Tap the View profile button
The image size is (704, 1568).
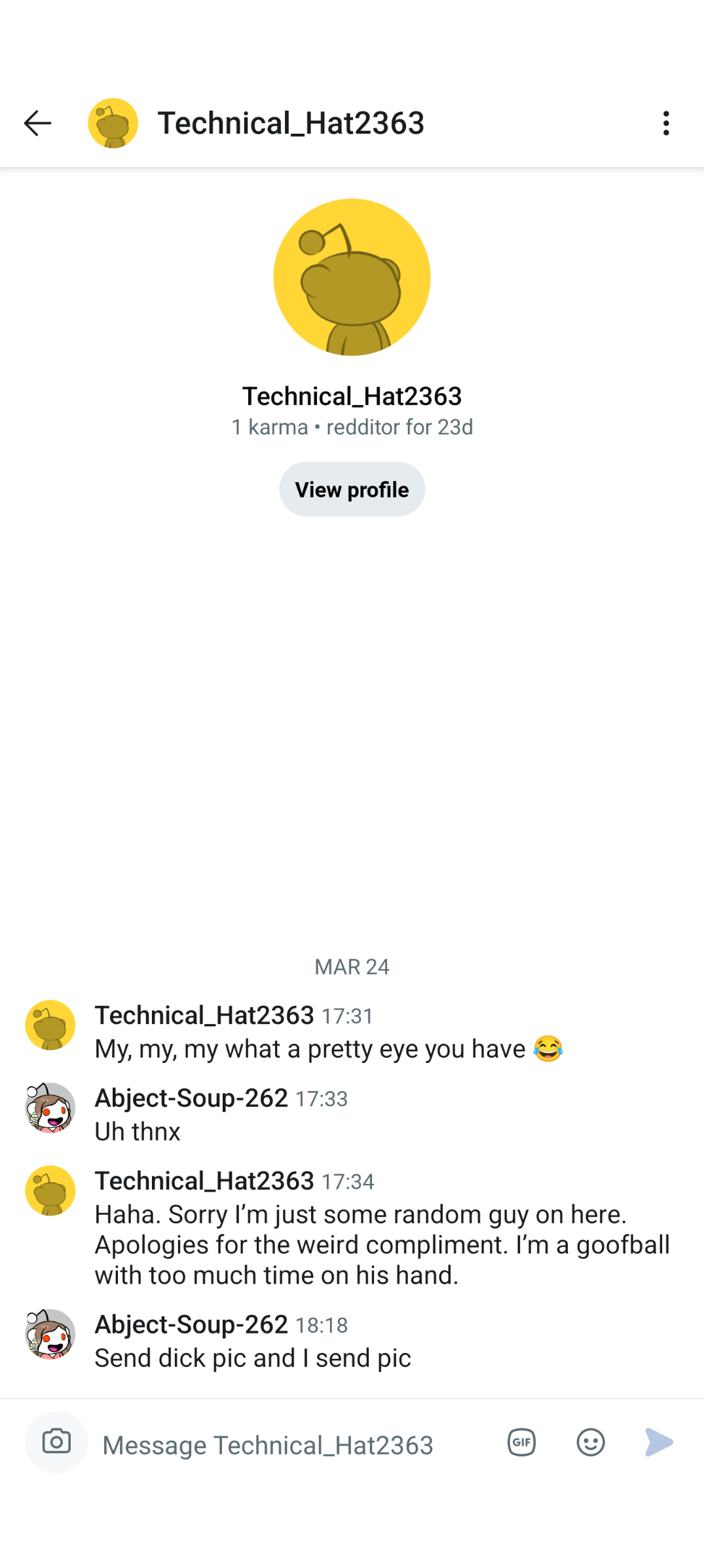coord(352,489)
